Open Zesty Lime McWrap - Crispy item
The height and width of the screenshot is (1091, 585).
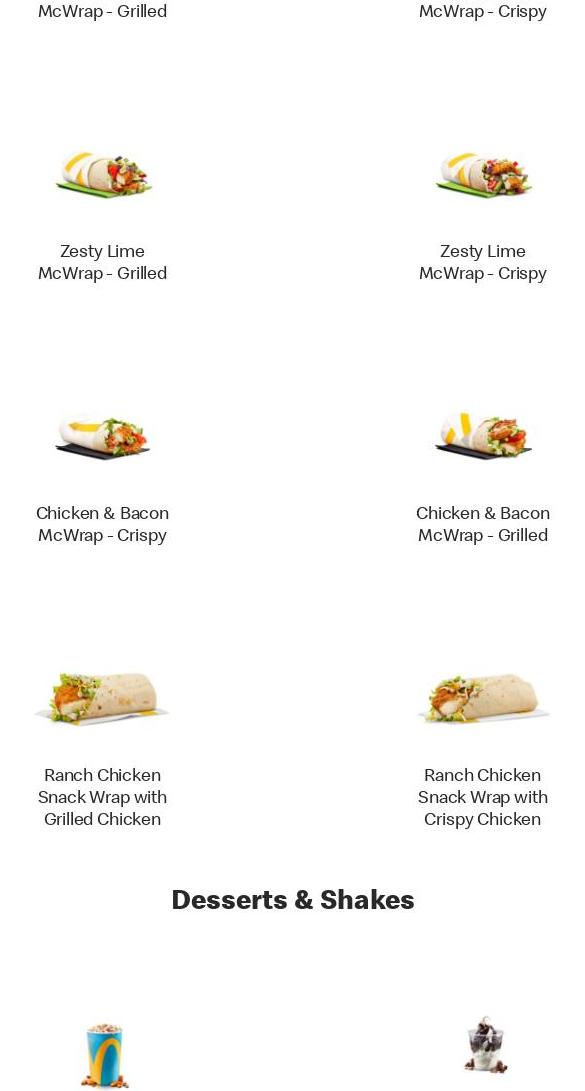[483, 262]
